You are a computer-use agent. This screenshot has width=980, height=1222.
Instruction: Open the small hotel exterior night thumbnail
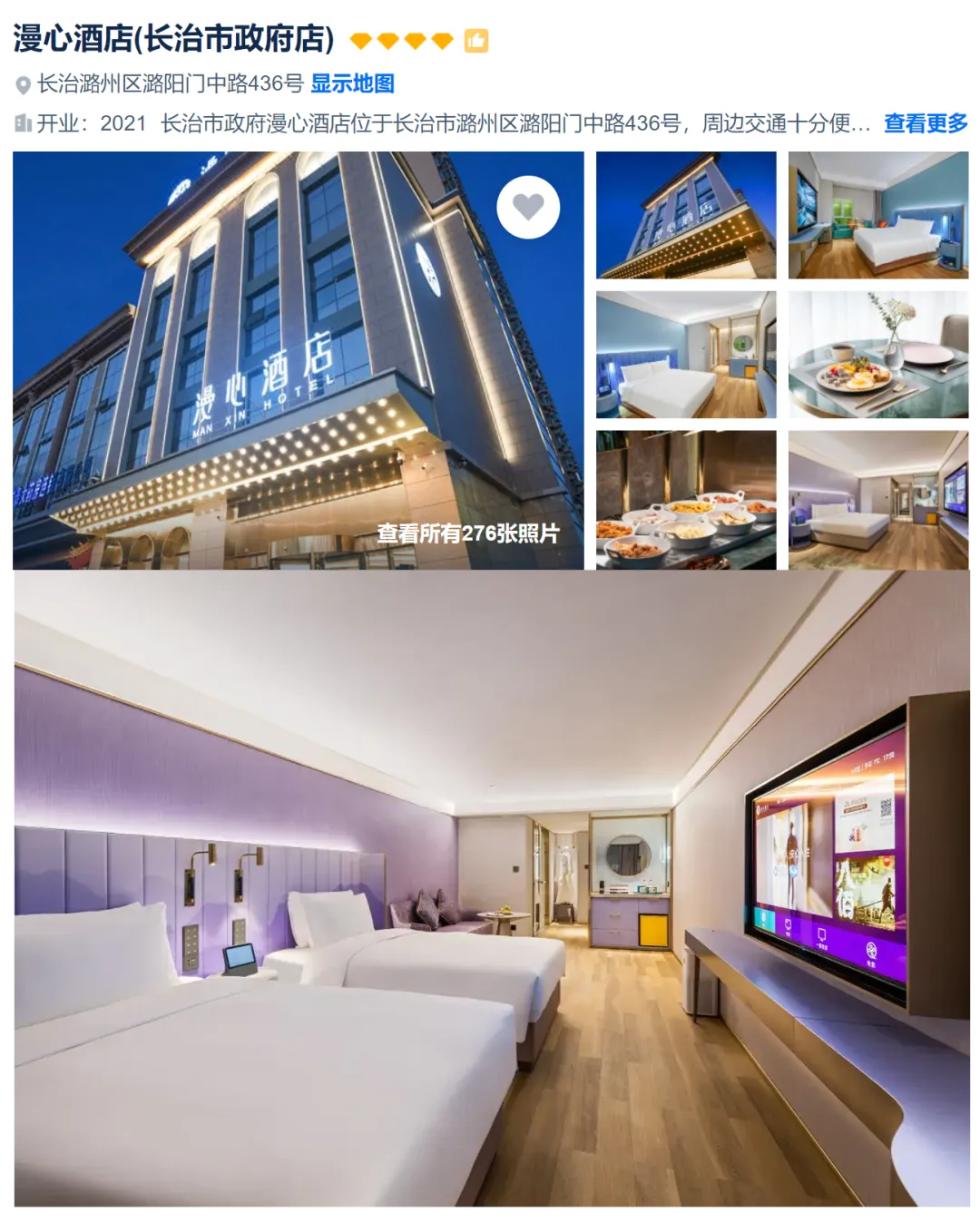[686, 215]
